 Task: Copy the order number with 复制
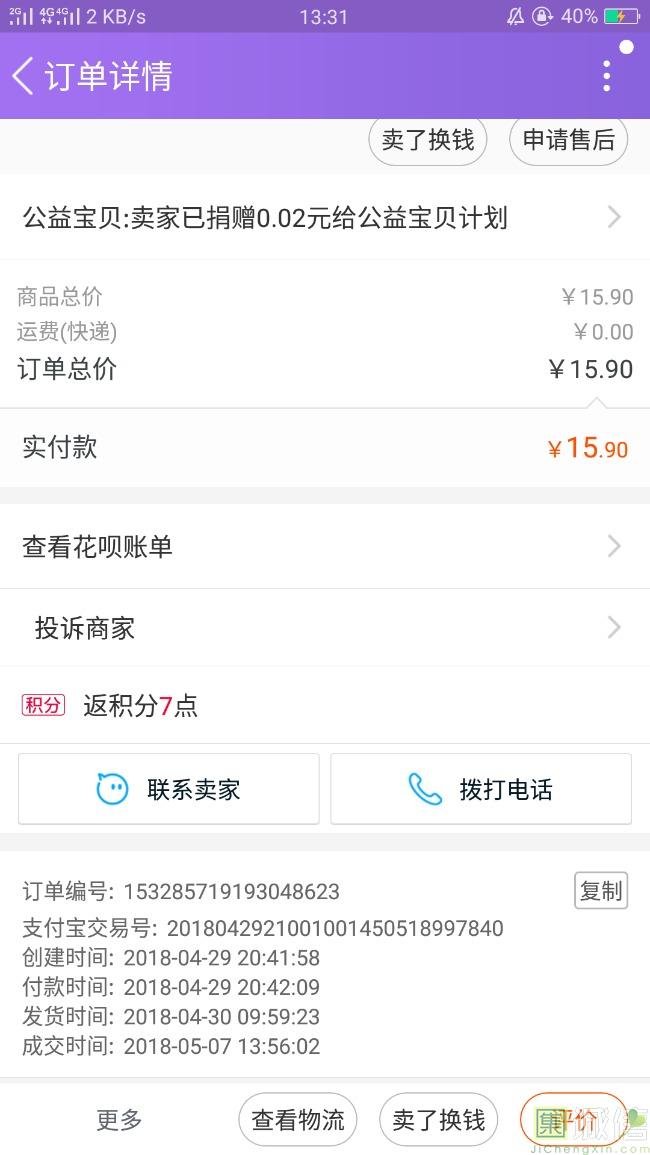point(601,891)
